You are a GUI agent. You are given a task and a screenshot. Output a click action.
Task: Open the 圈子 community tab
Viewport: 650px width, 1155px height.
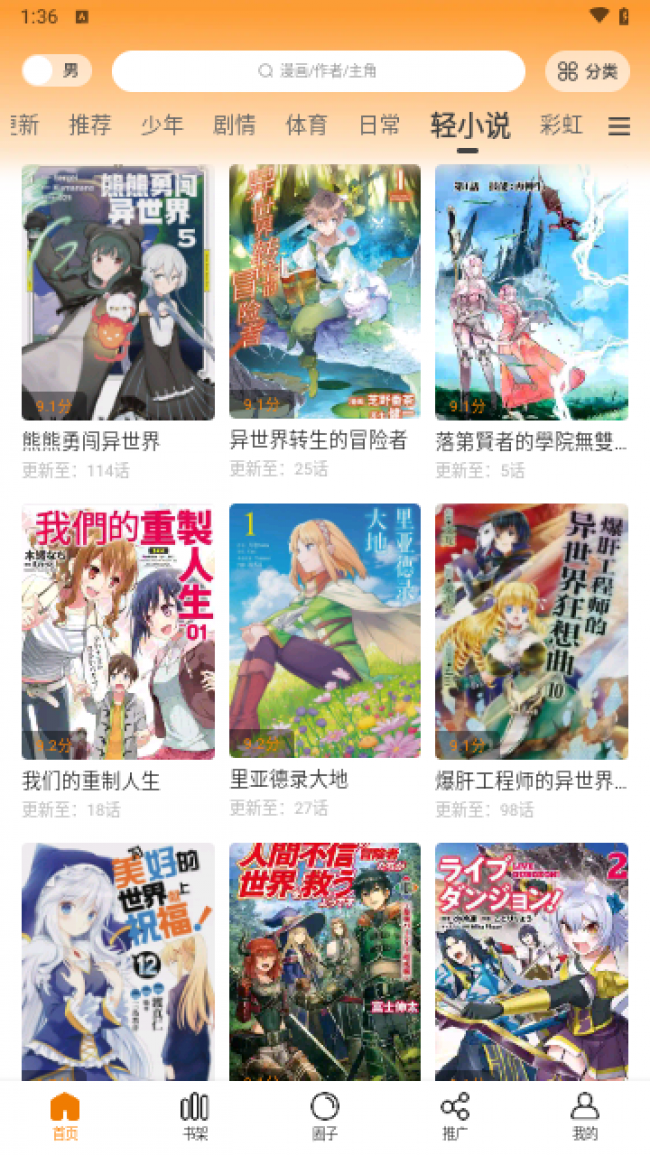click(325, 1116)
